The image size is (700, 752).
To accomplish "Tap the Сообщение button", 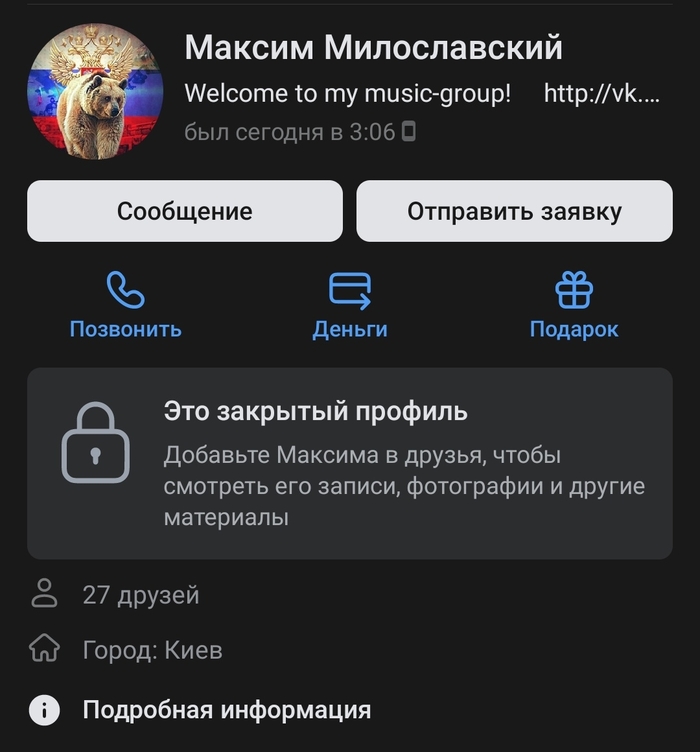I will point(184,211).
